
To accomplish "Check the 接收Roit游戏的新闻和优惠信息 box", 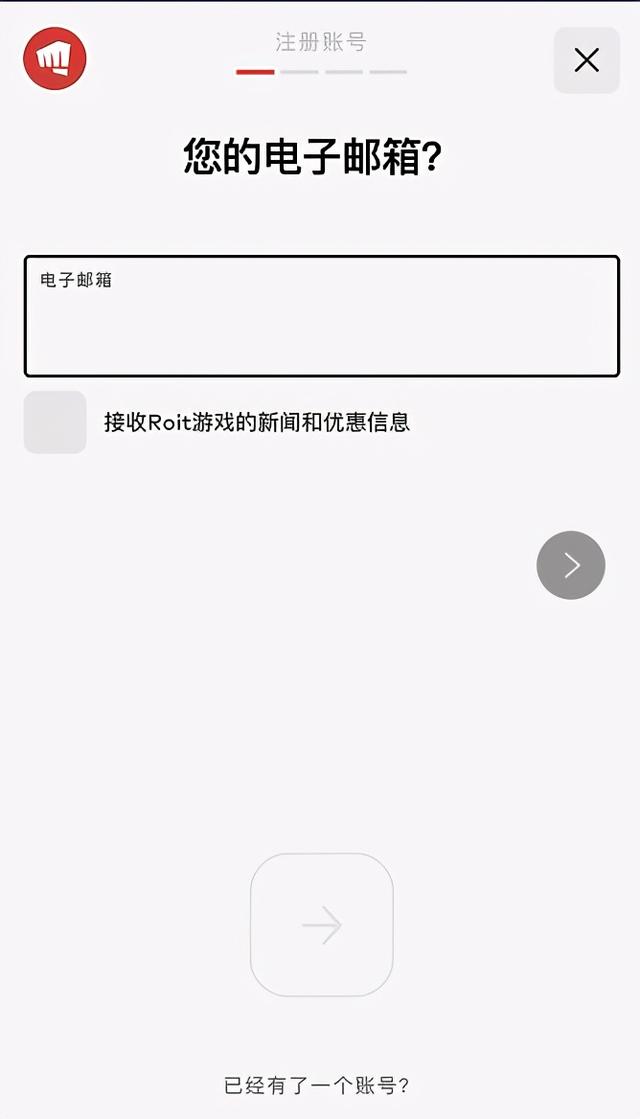I will tap(55, 422).
